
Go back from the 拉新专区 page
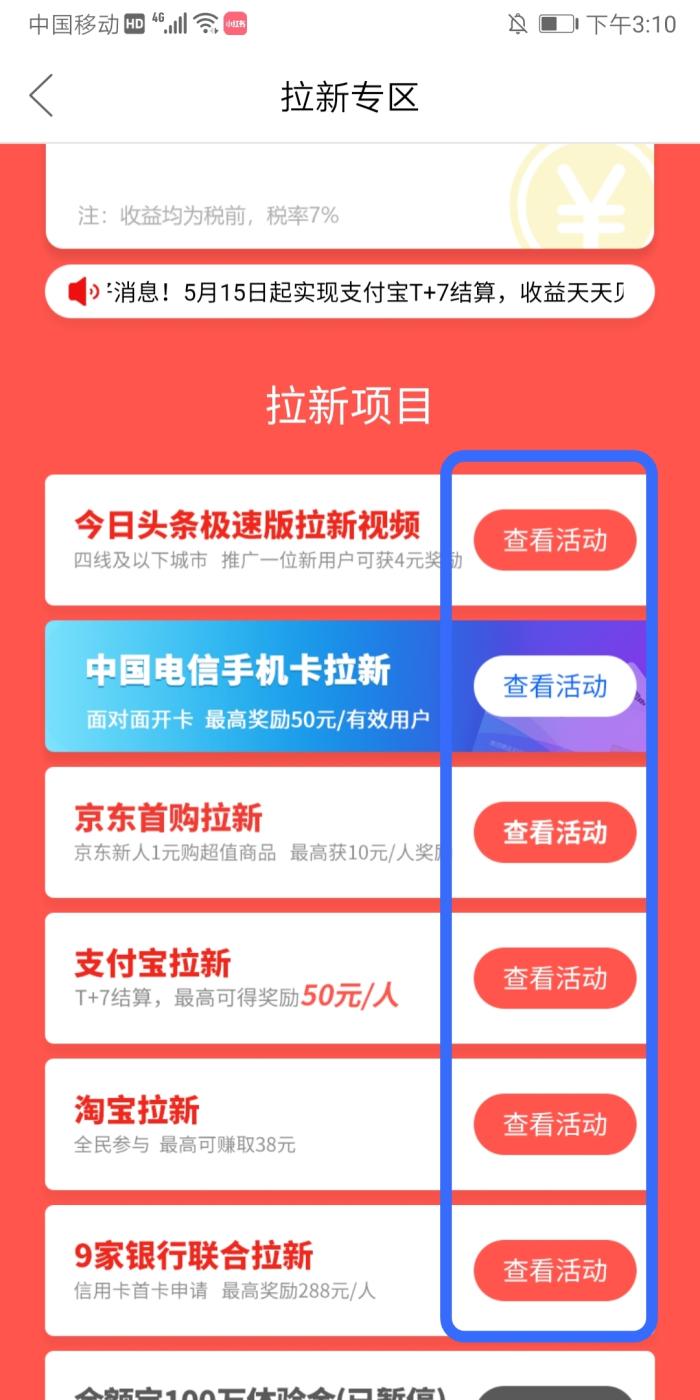point(41,96)
